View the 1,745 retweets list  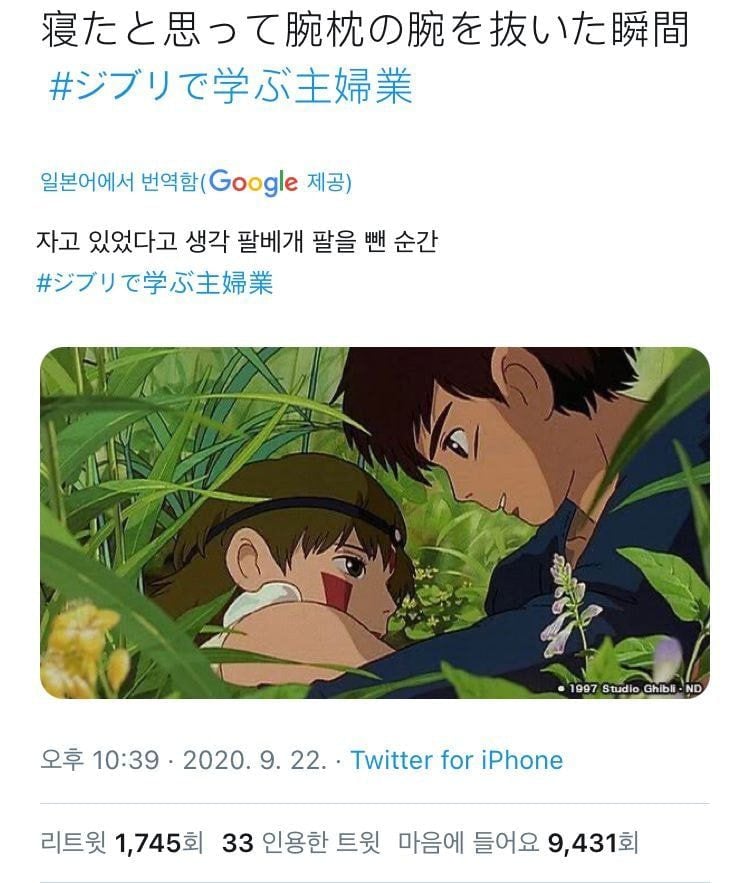tap(121, 843)
